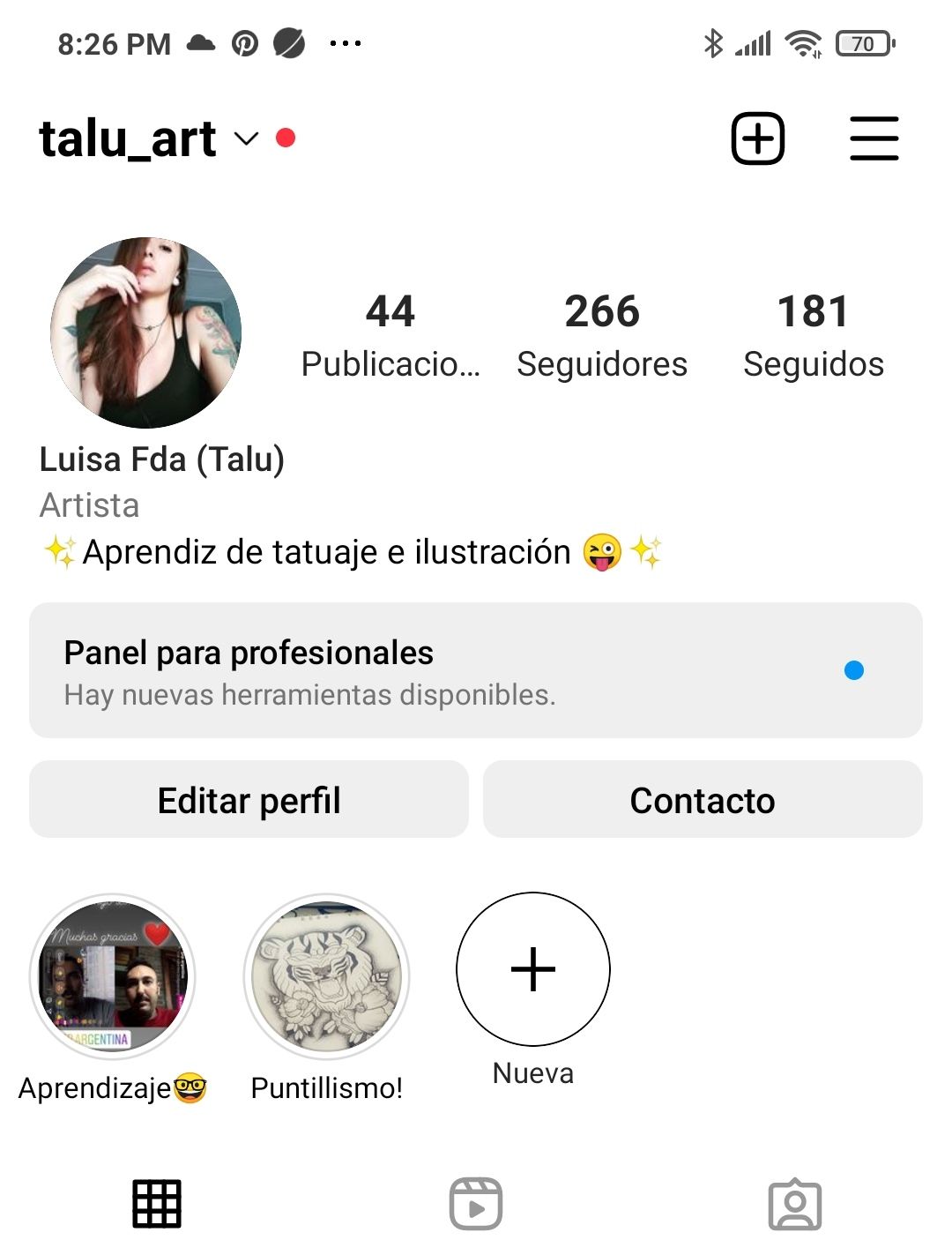Tap the Contacto button

tap(703, 800)
